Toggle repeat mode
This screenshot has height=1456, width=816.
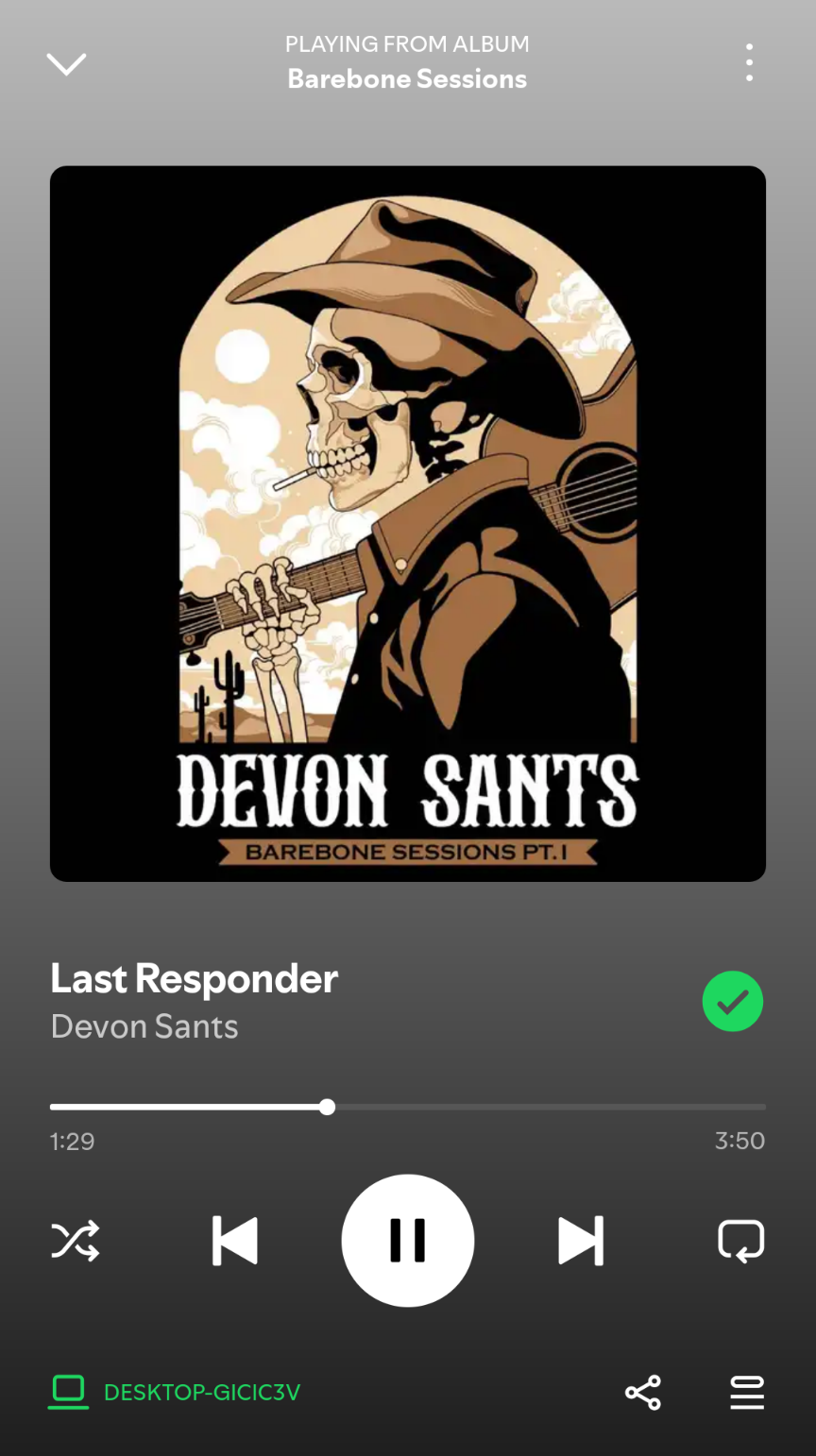[741, 1241]
